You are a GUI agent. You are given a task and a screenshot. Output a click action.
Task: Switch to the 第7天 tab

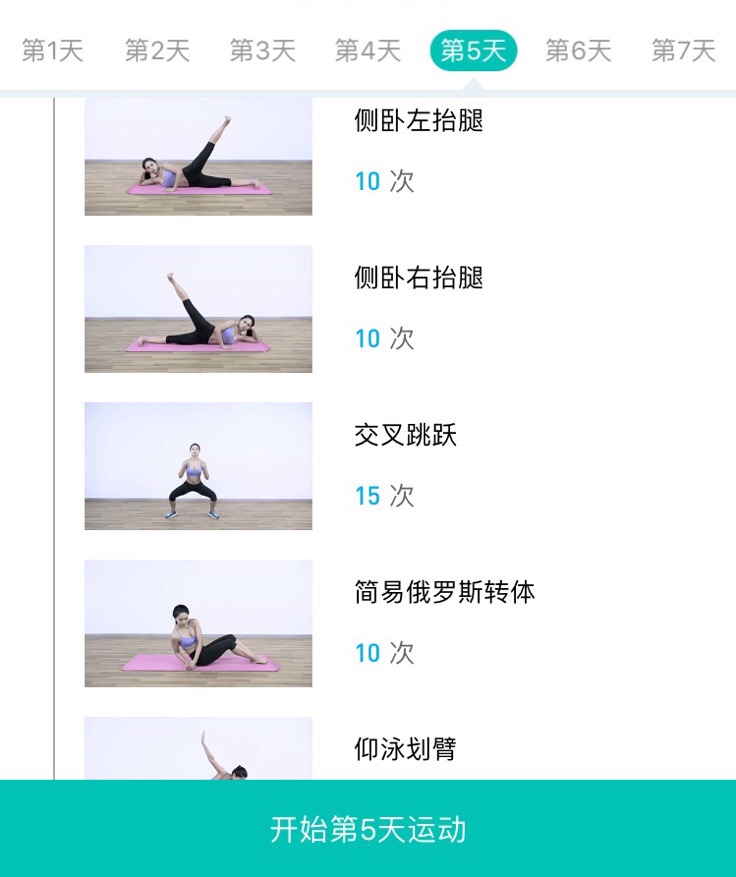684,50
